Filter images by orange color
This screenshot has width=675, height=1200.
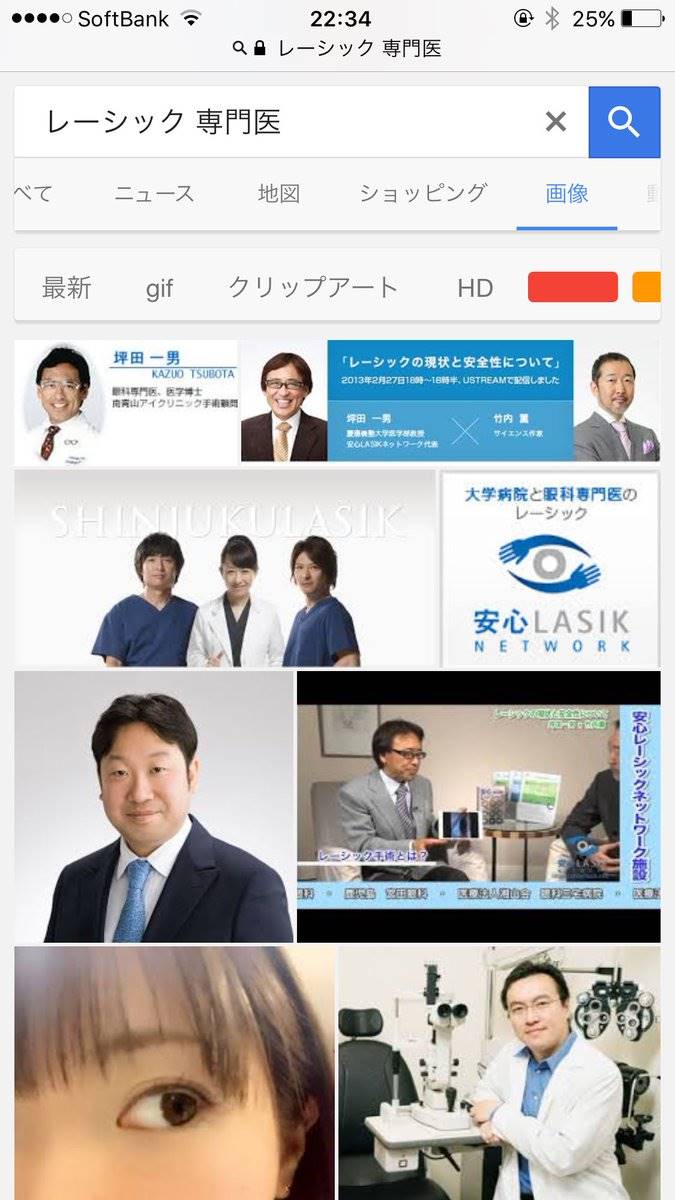pos(647,288)
